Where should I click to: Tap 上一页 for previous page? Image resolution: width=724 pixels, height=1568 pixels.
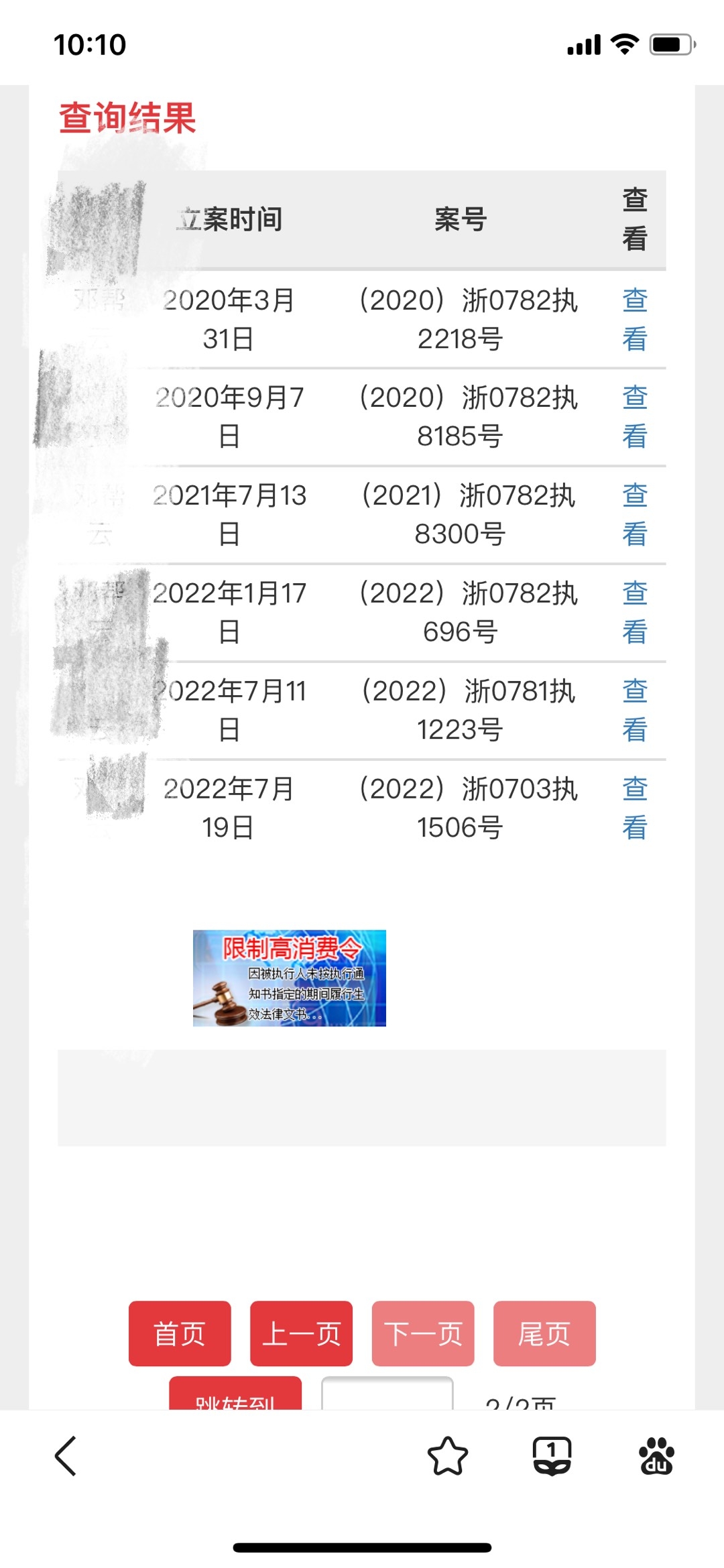pyautogui.click(x=301, y=1333)
